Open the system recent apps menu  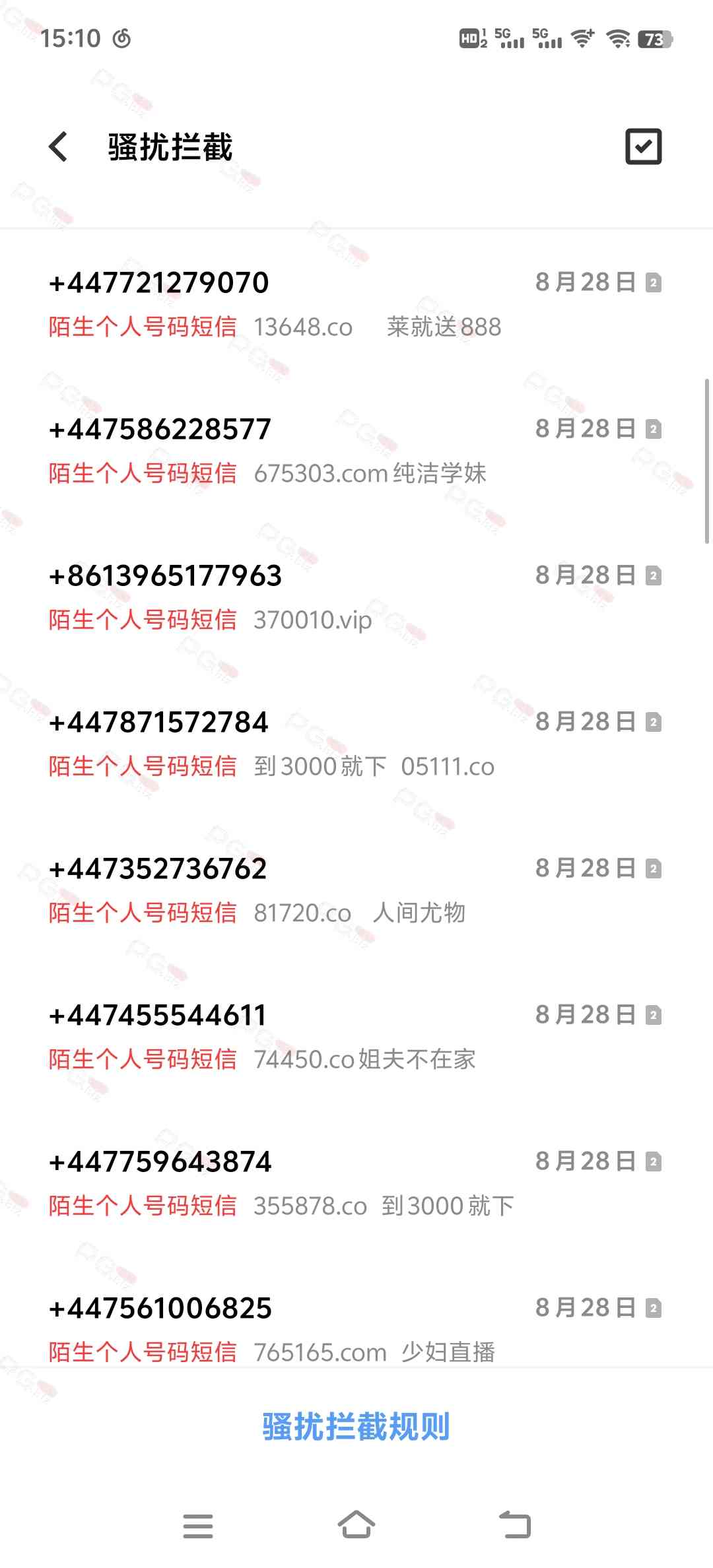click(198, 1525)
